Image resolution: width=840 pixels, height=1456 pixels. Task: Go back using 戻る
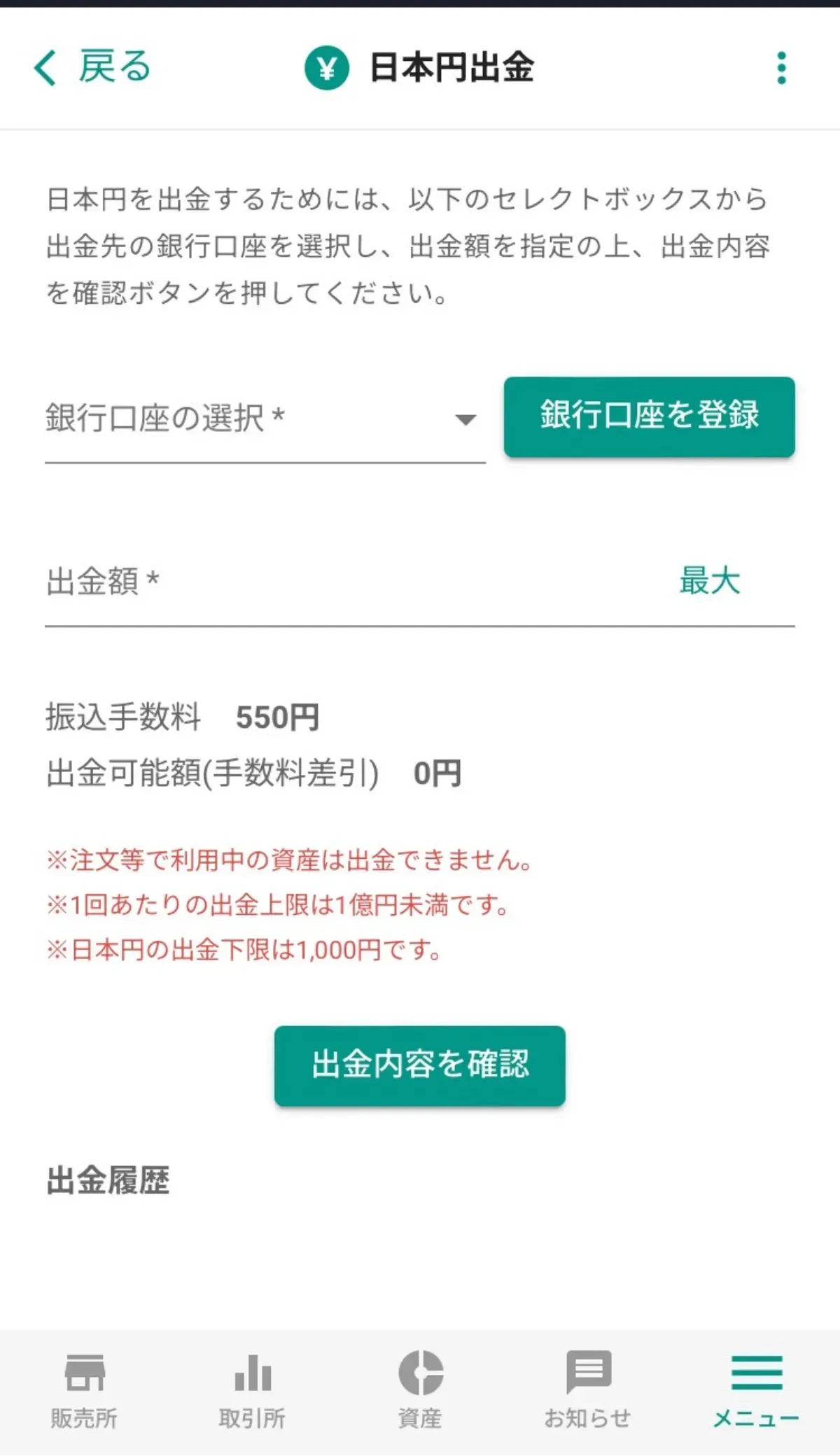tap(92, 67)
